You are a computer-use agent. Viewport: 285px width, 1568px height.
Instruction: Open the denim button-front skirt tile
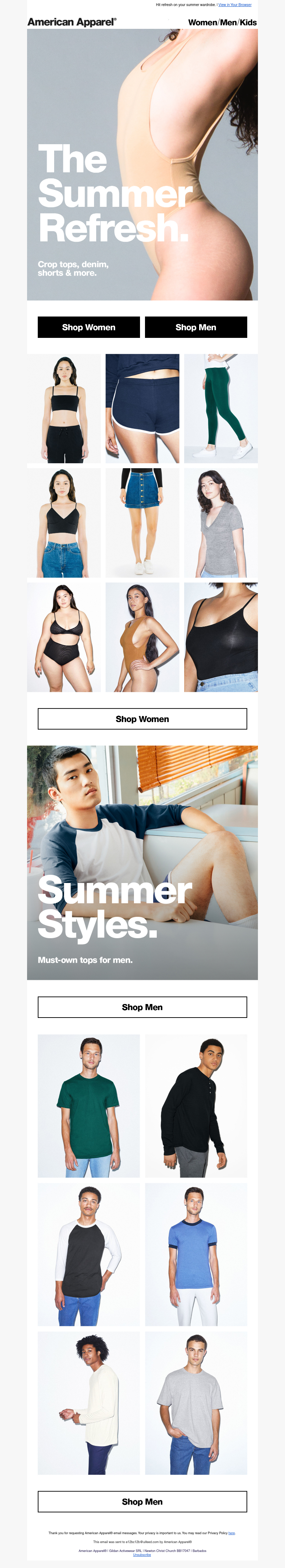point(142,522)
